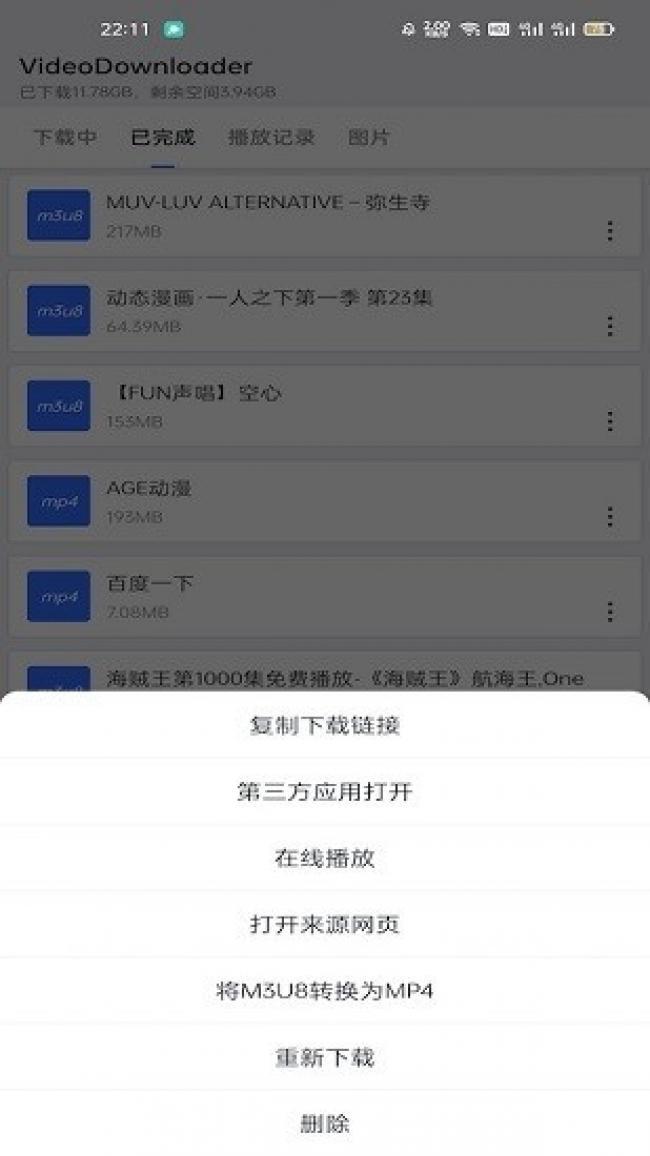The height and width of the screenshot is (1156, 650).
Task: Tap 将M3U8转换为MP4 convert option
Action: click(x=325, y=991)
